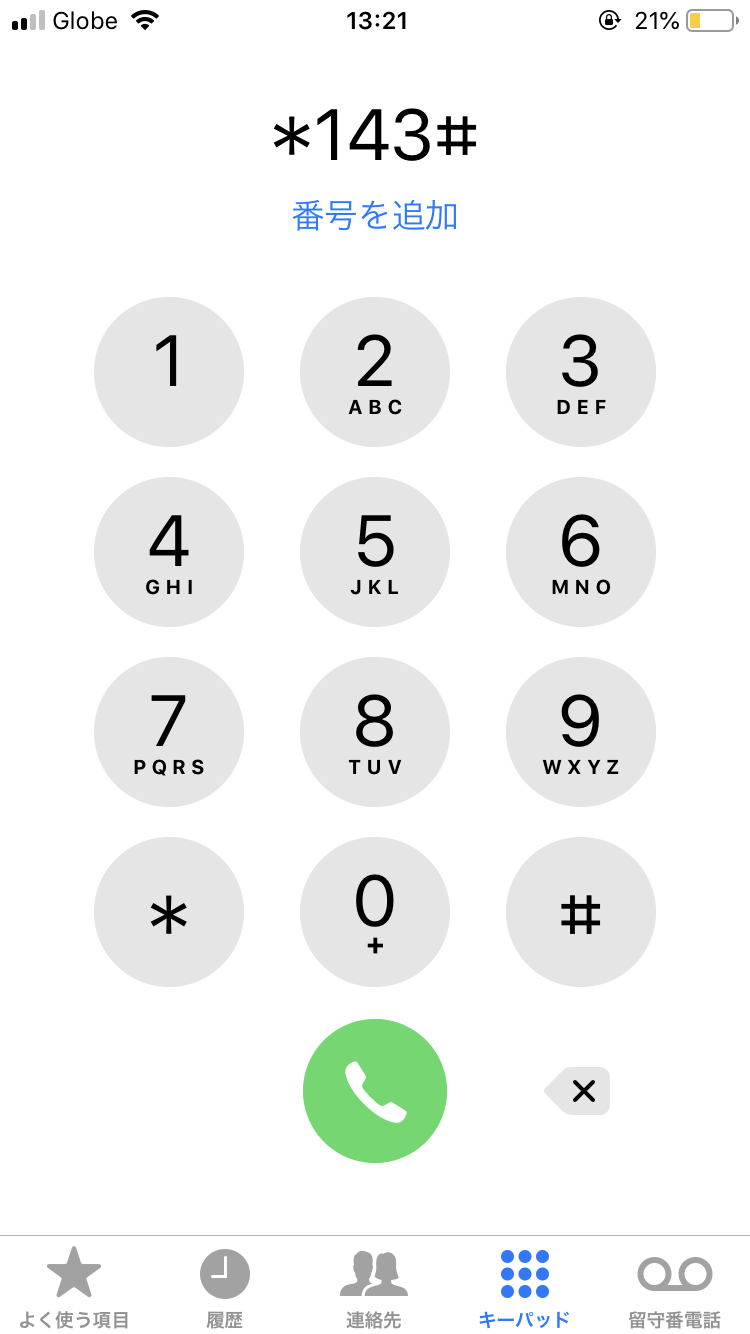Viewport: 750px width, 1334px height.
Task: Tap the green call button
Action: (x=375, y=1090)
